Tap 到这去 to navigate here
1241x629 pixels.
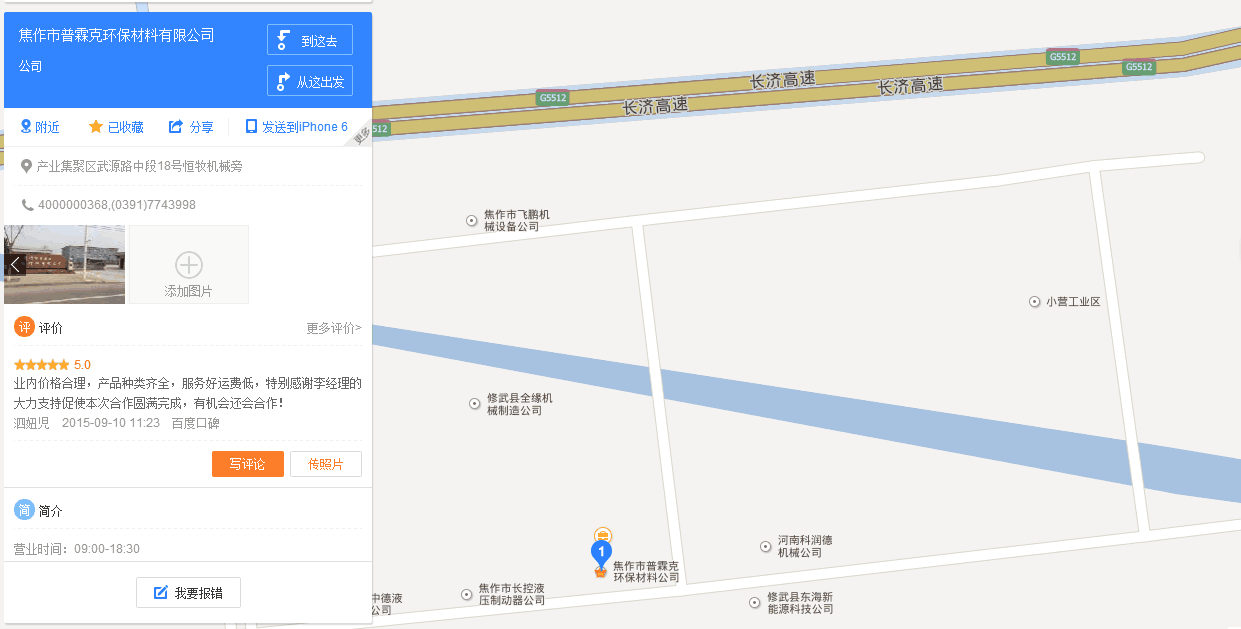(x=309, y=40)
